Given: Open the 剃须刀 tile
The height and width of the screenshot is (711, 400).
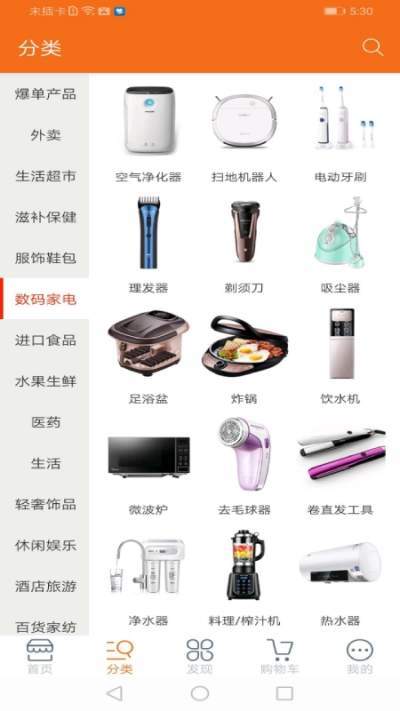Looking at the screenshot, I should point(244,245).
